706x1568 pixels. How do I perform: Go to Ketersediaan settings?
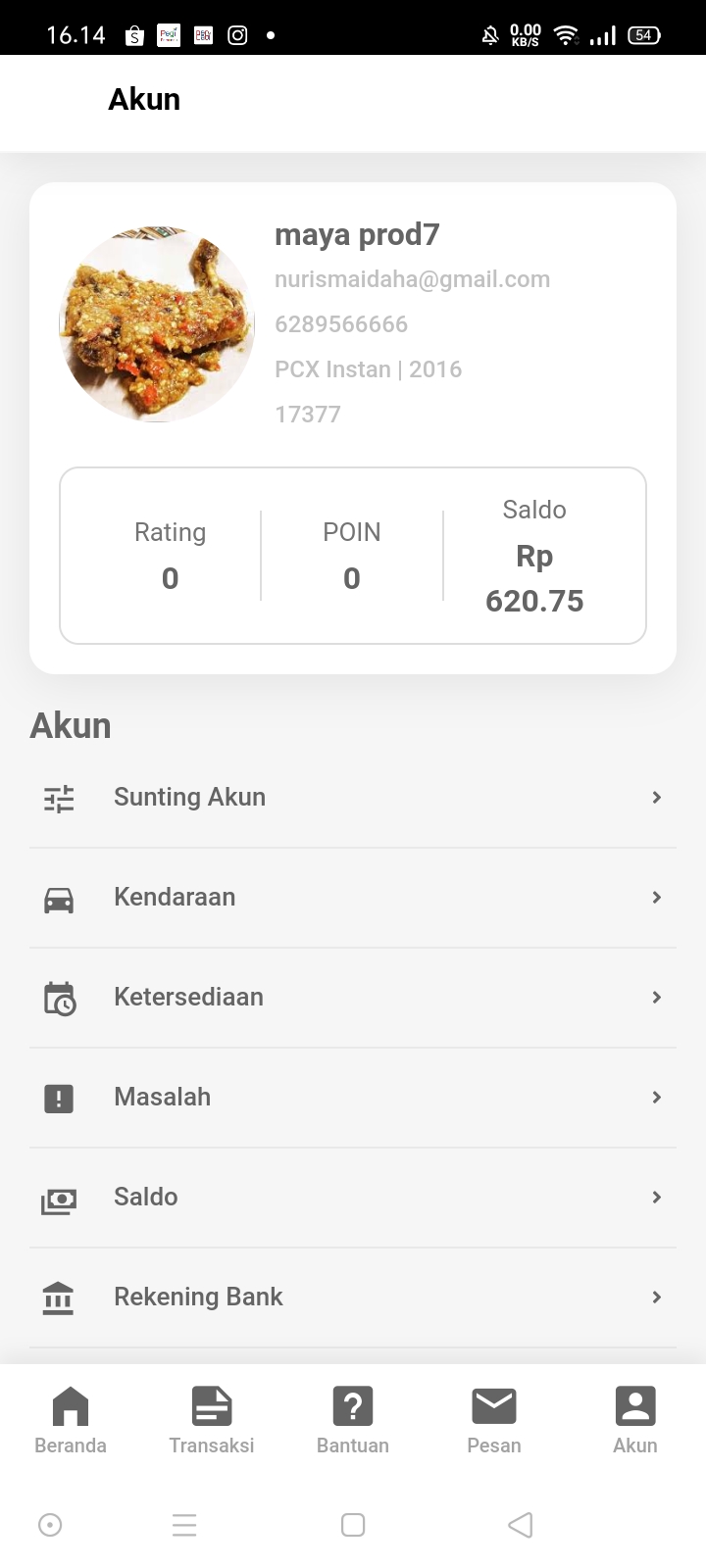tap(352, 998)
